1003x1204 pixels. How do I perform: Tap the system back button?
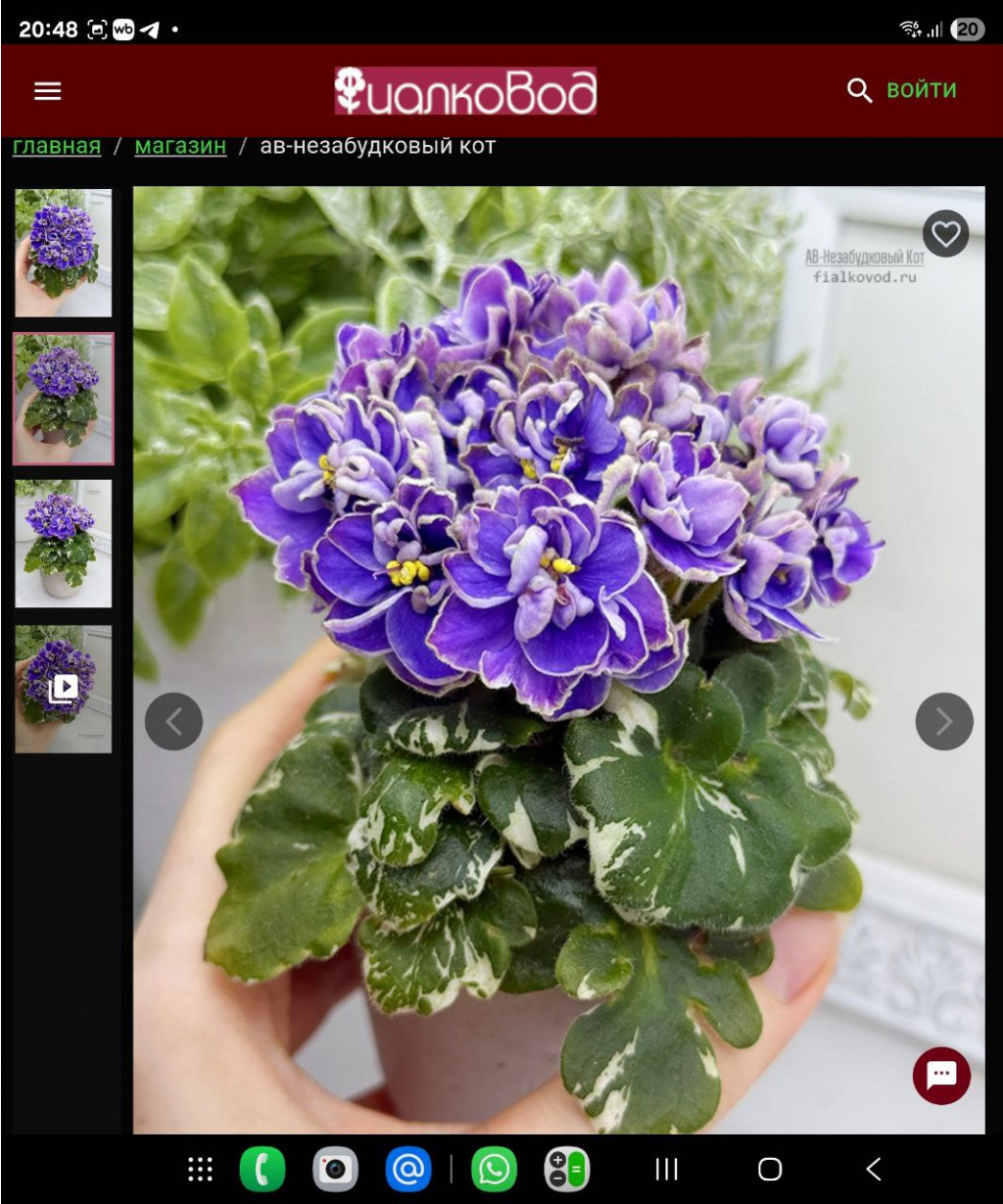click(874, 1169)
